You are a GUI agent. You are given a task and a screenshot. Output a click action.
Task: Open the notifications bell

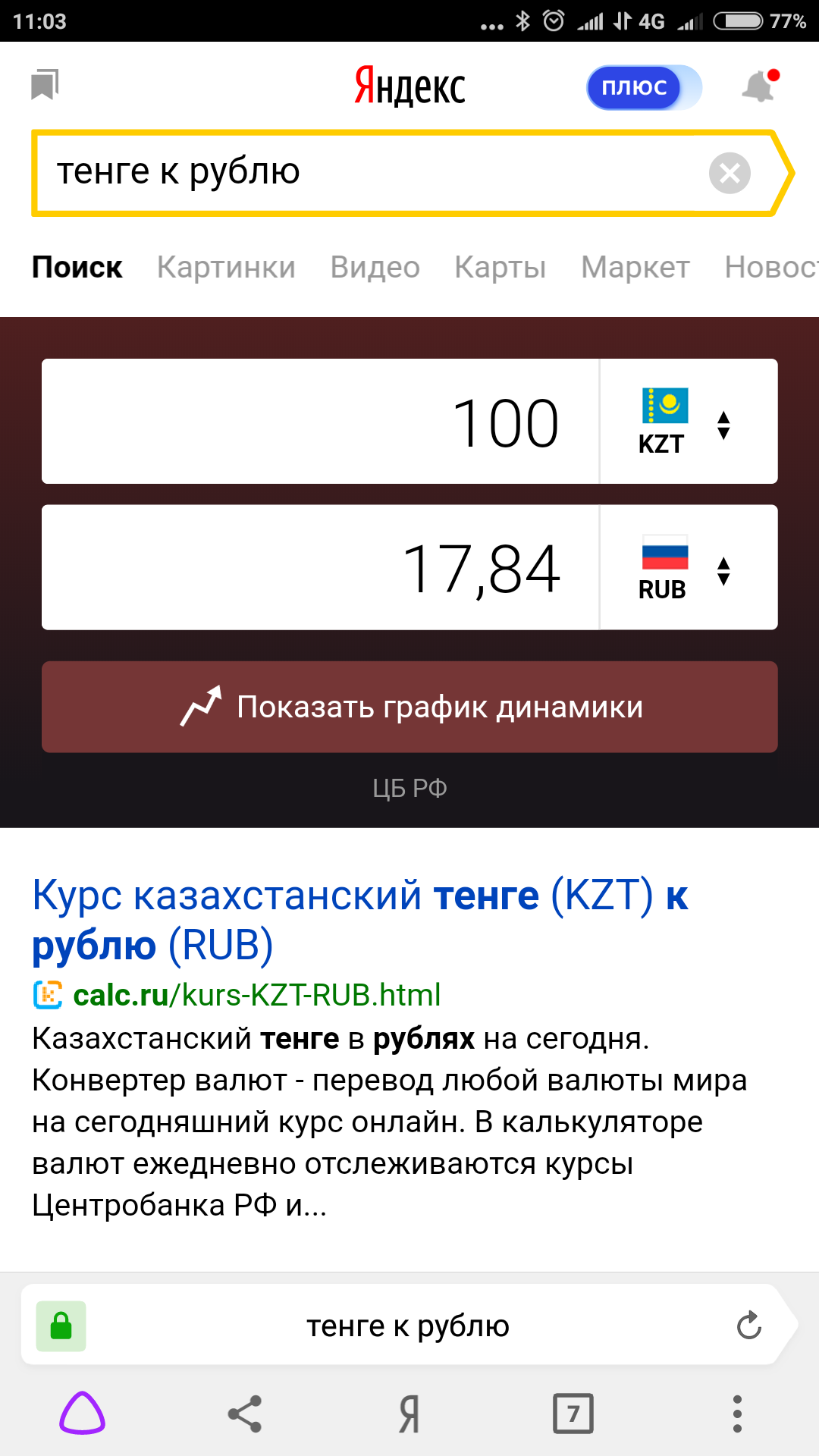tap(759, 86)
